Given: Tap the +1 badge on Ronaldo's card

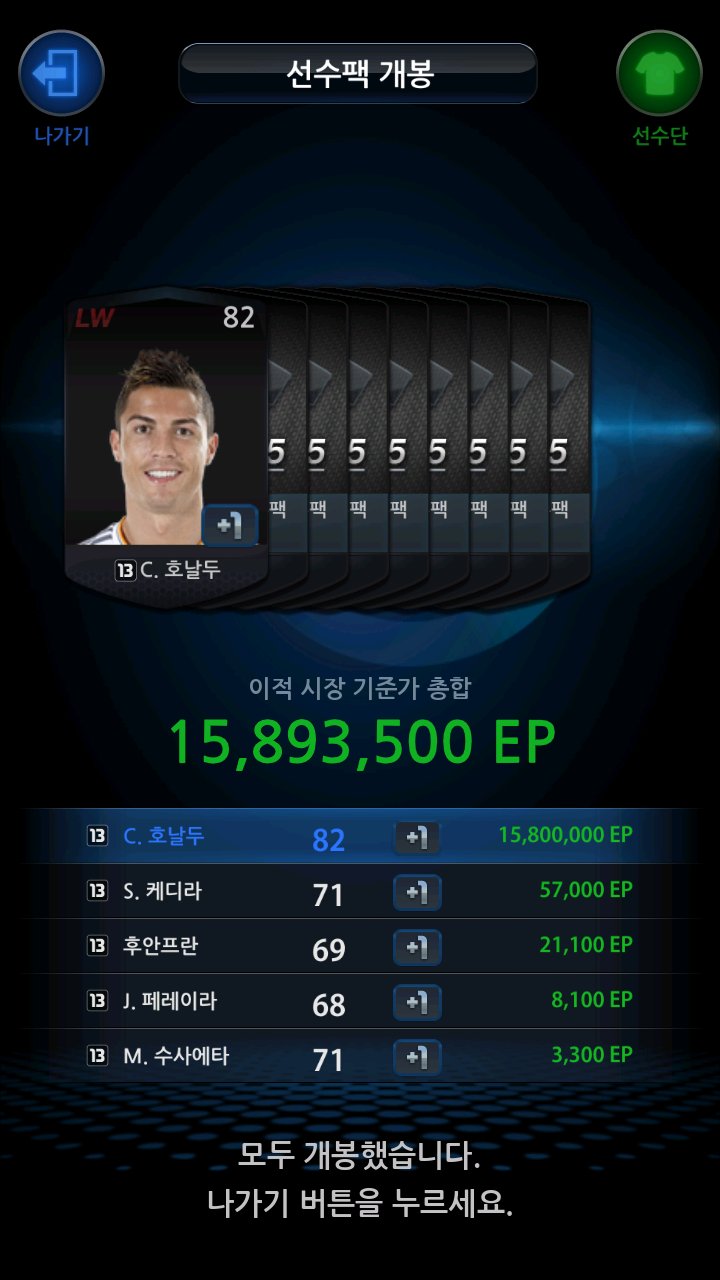Looking at the screenshot, I should click(x=230, y=525).
